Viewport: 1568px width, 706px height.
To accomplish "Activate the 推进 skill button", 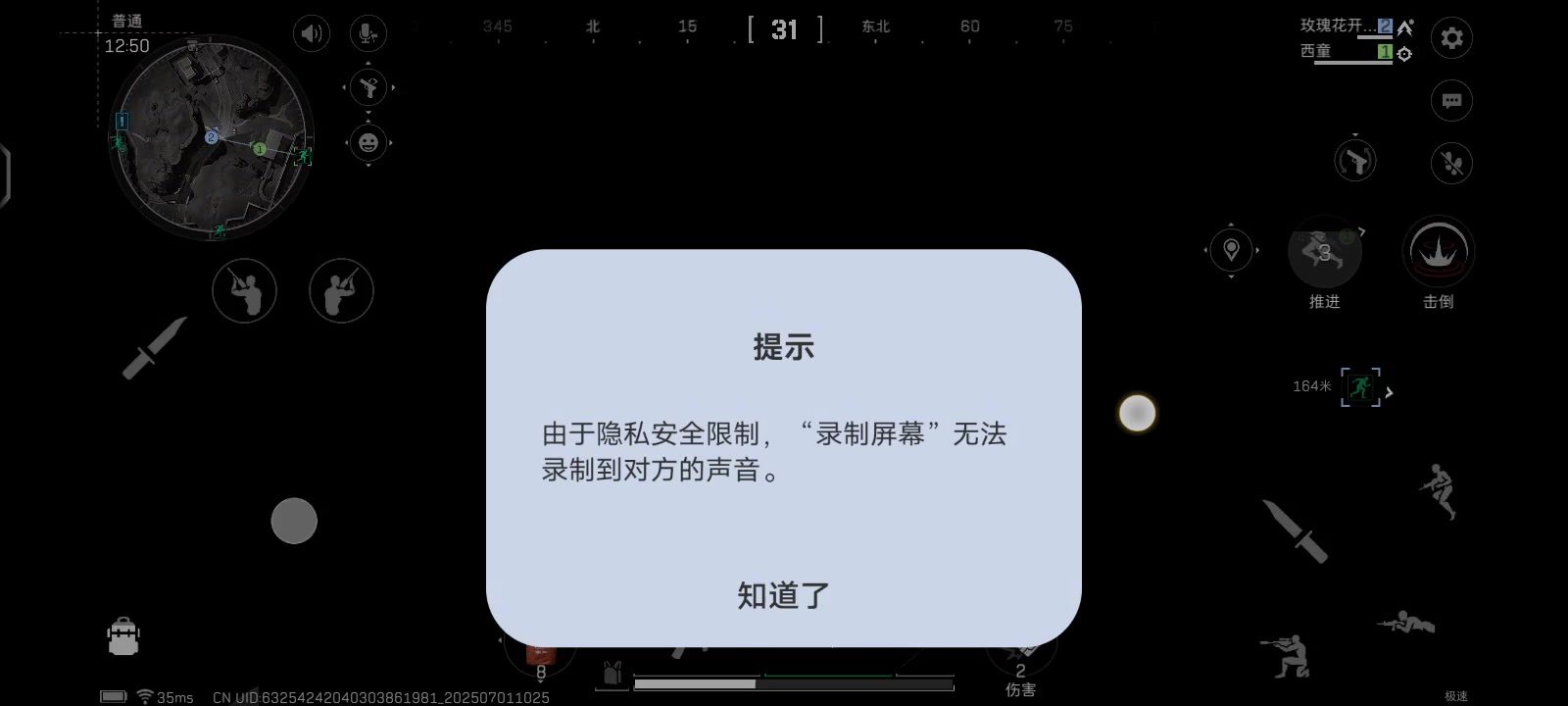I will [x=1324, y=252].
